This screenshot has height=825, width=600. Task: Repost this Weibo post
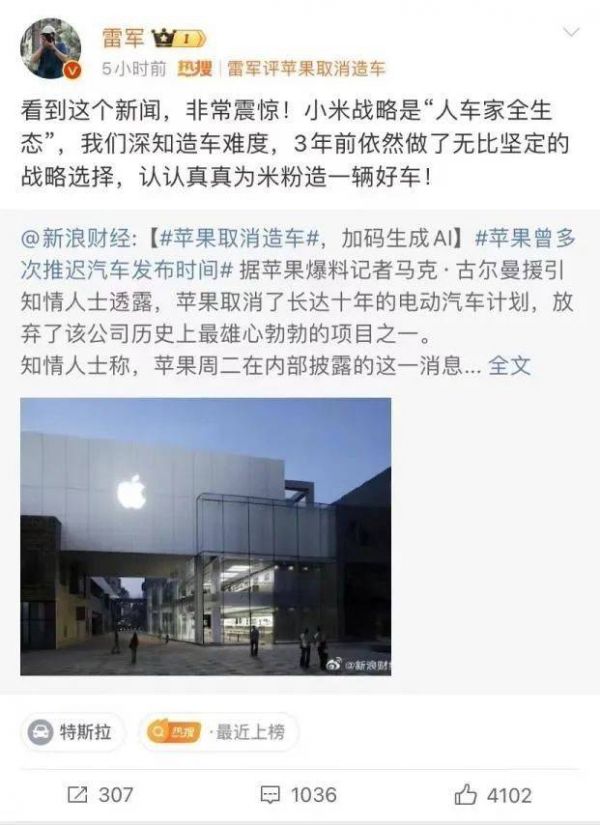click(99, 794)
